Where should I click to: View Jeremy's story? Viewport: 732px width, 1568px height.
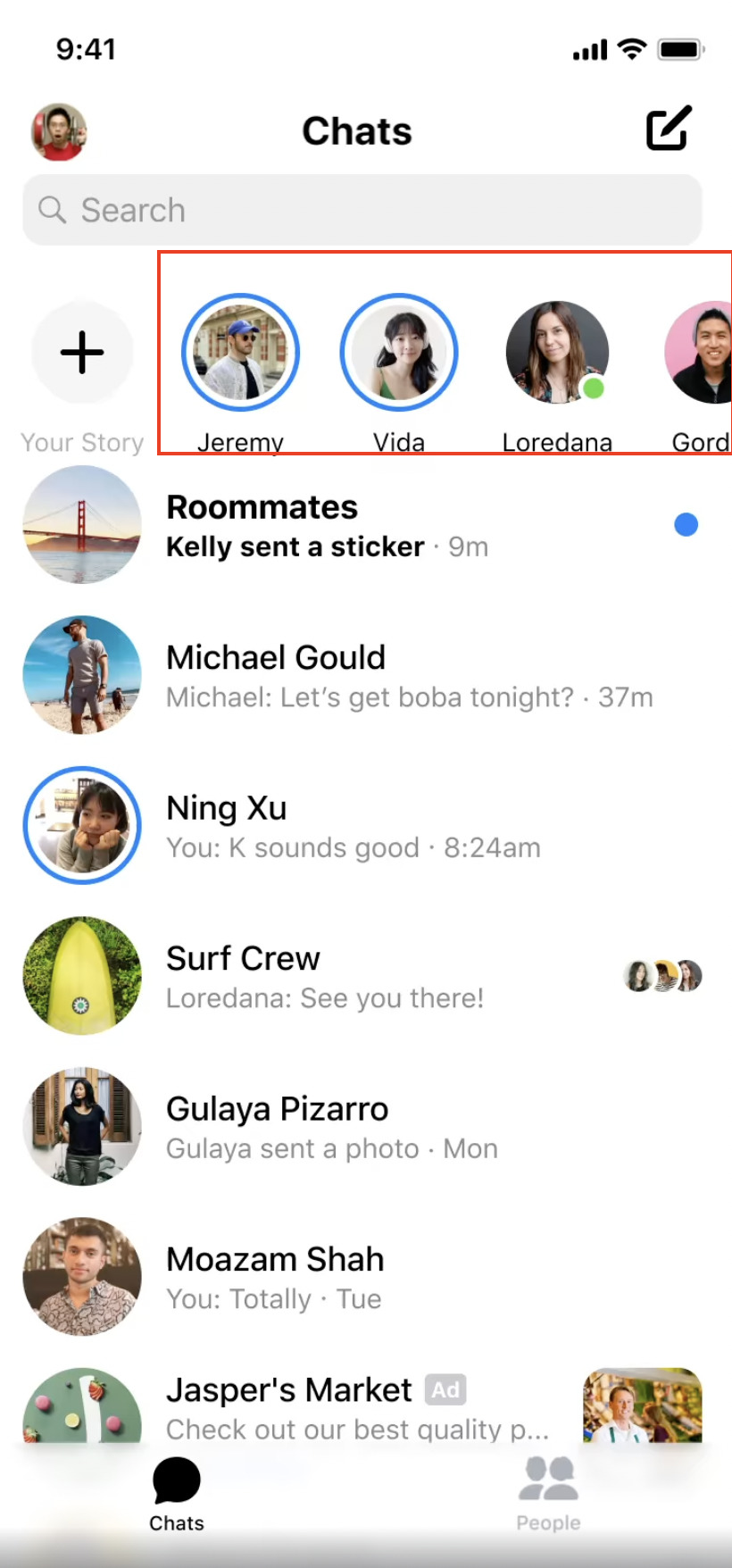point(240,352)
